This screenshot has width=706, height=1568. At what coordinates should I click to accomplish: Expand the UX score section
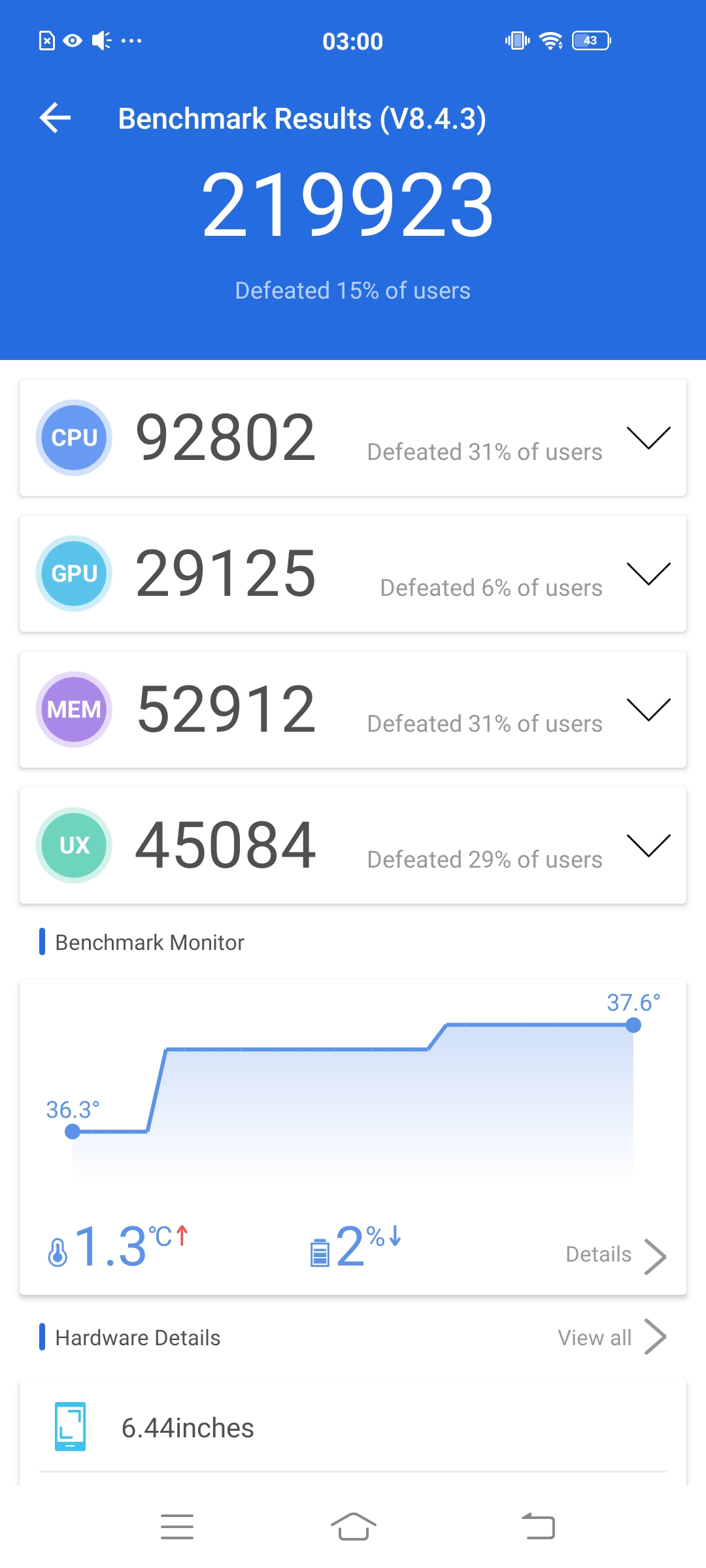click(x=648, y=845)
